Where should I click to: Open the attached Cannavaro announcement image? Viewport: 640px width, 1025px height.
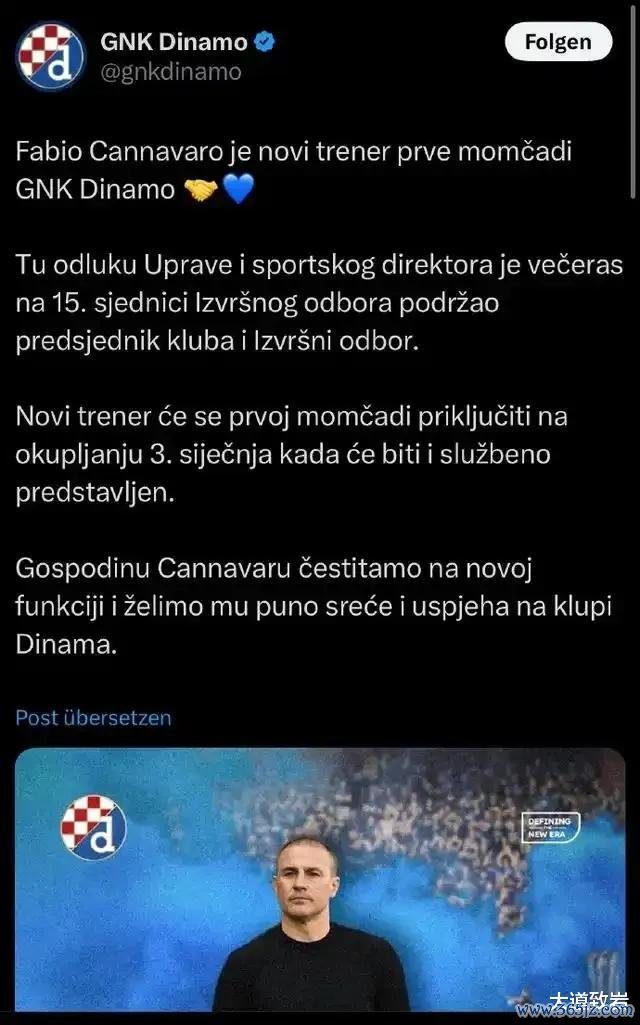[320, 880]
